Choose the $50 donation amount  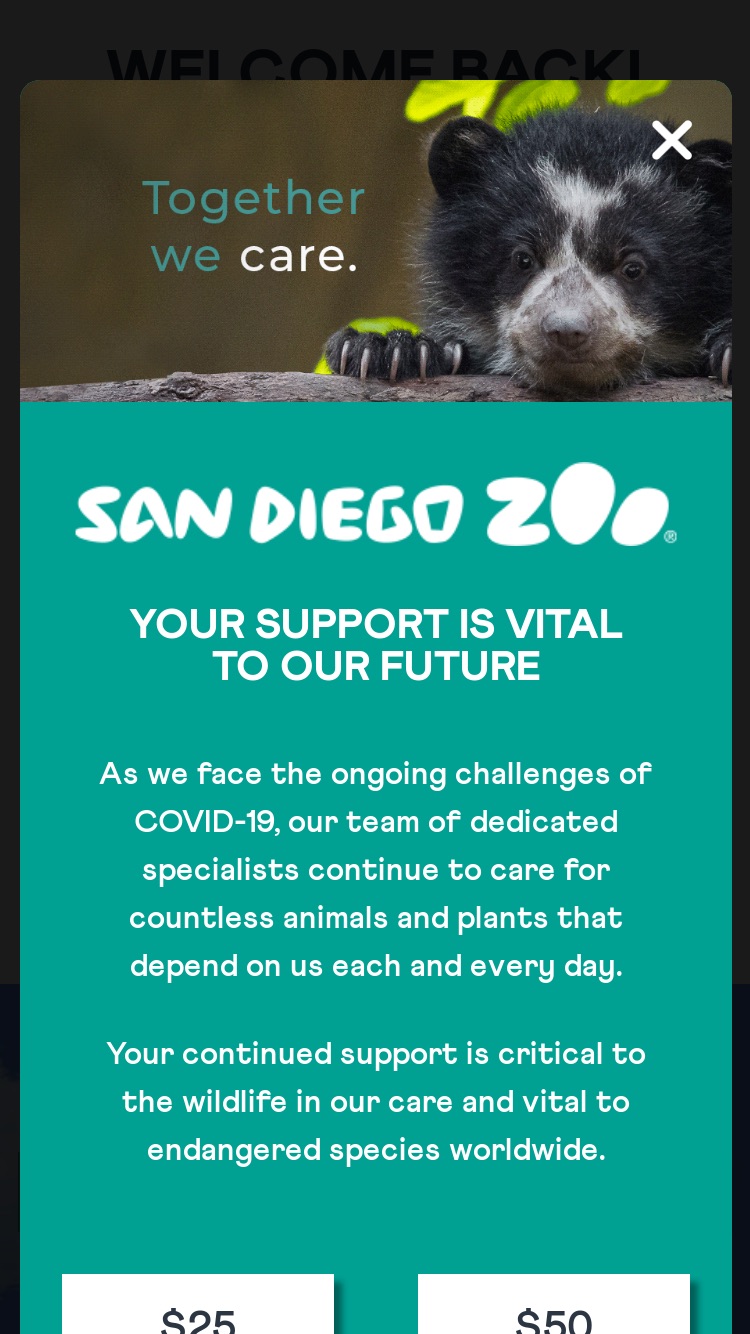(x=554, y=1304)
